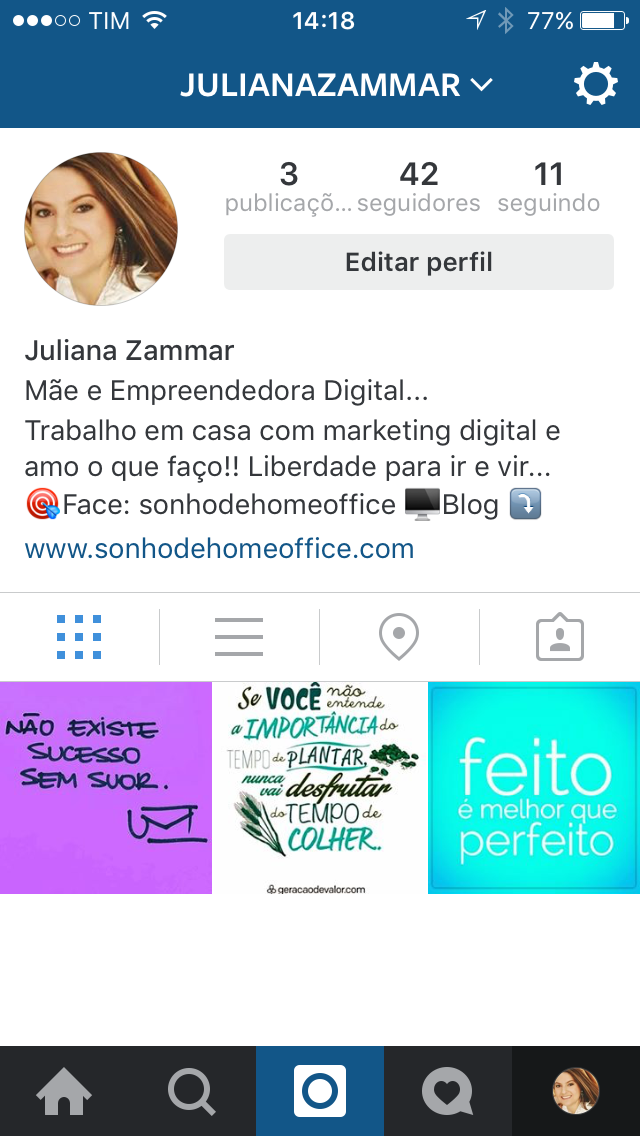This screenshot has height=1136, width=640.
Task: Show photos tagged of you
Action: click(x=560, y=637)
